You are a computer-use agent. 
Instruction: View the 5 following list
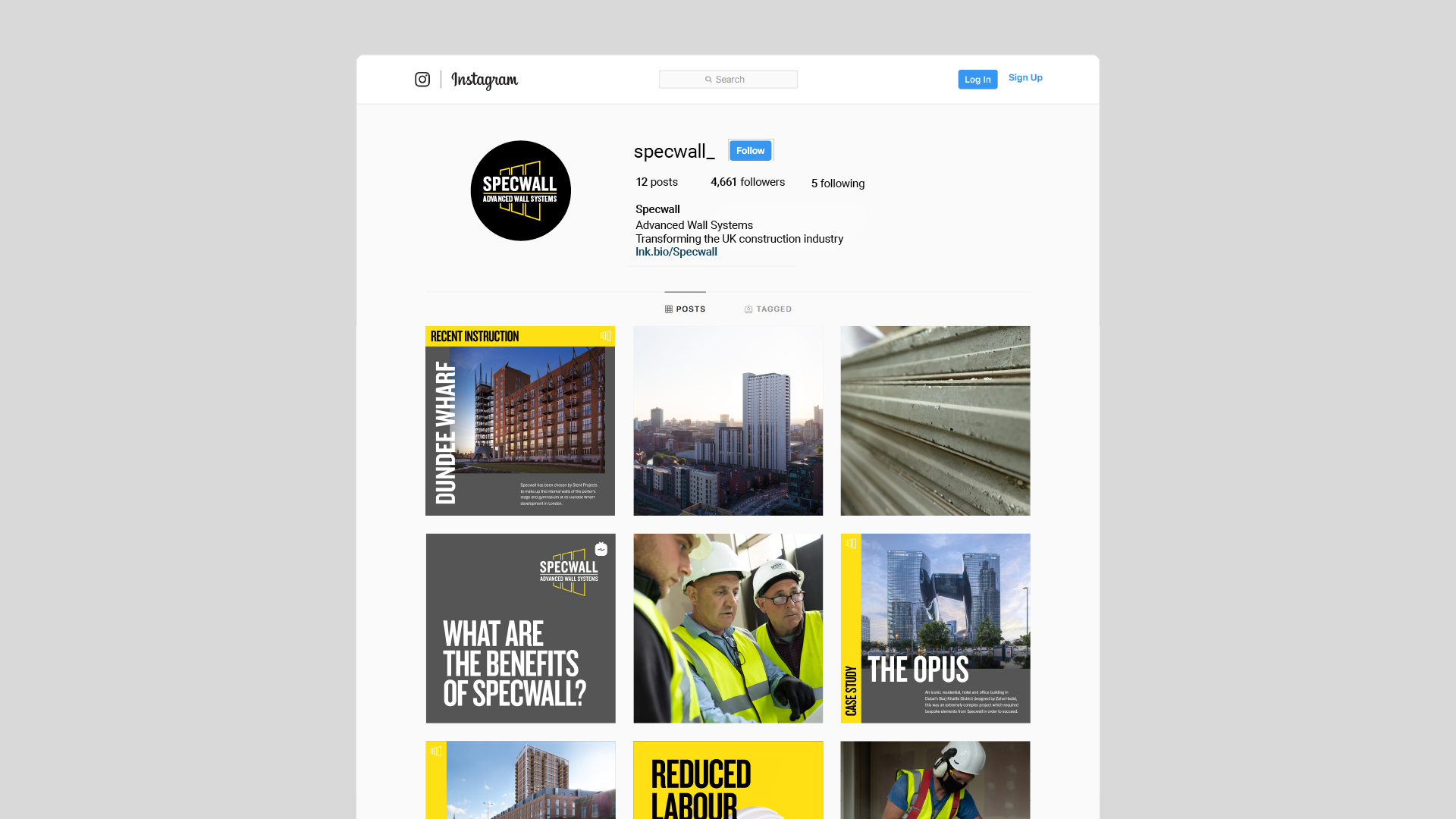click(838, 184)
